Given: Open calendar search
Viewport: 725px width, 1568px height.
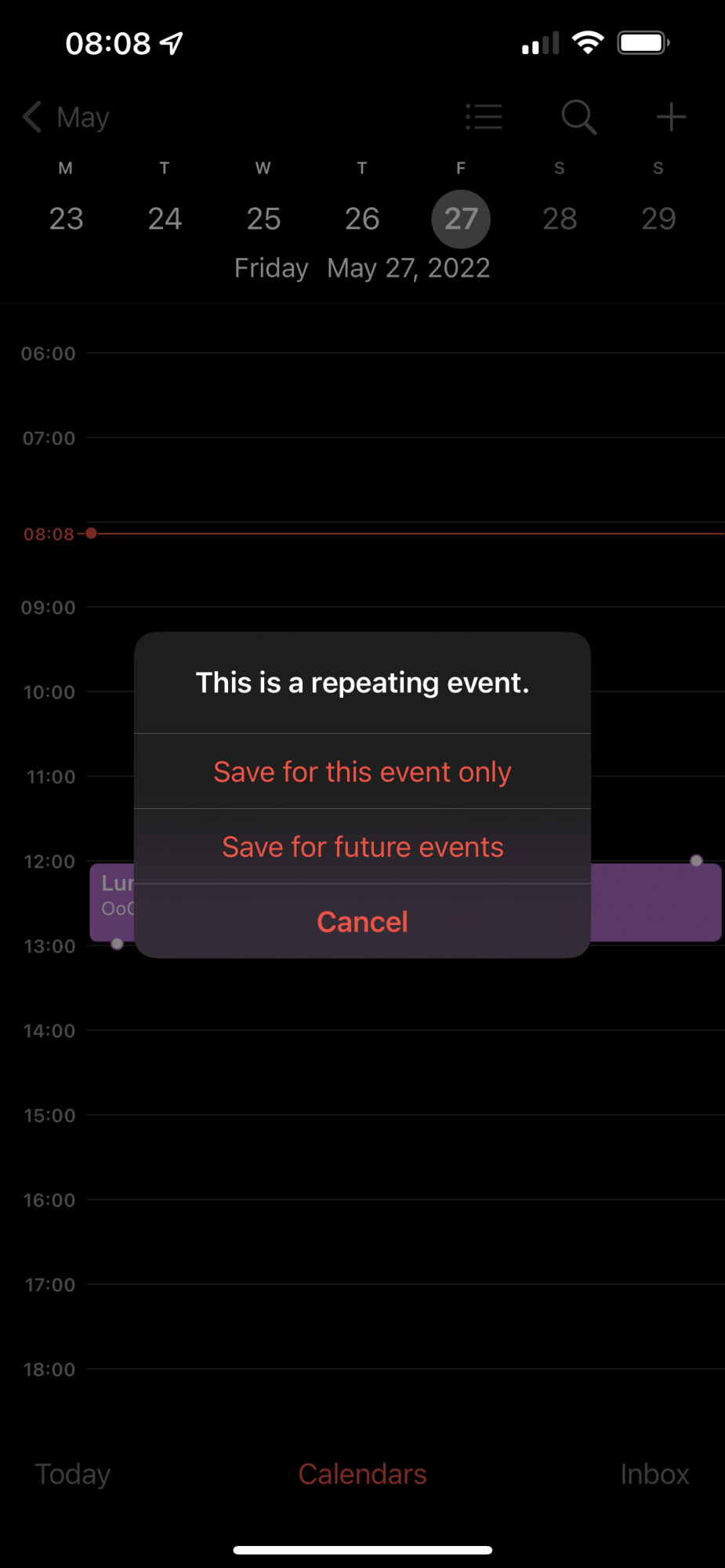Looking at the screenshot, I should (x=579, y=118).
